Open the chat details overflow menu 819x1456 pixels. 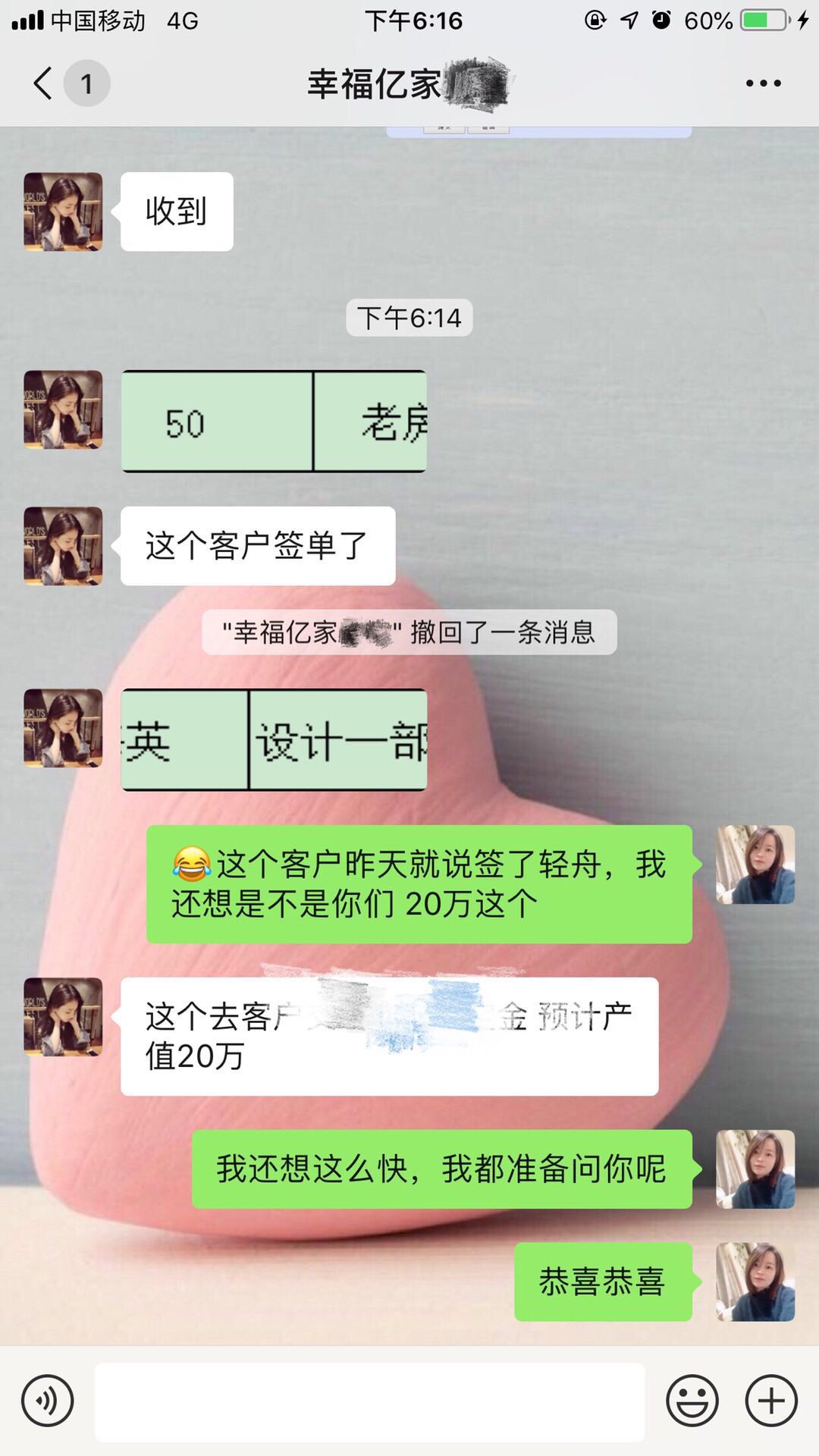[x=763, y=83]
